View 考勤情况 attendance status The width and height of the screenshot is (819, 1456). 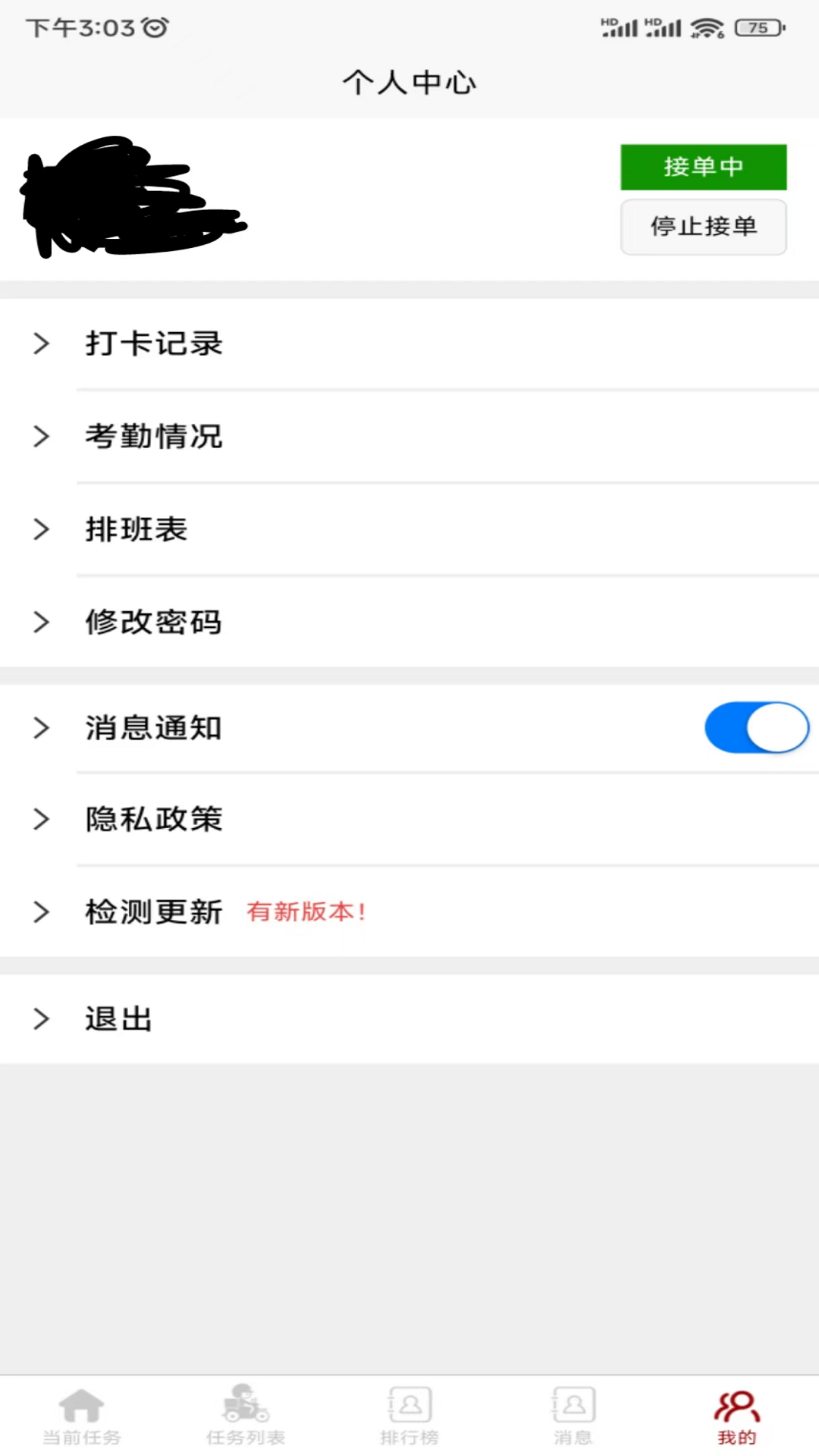[x=154, y=436]
